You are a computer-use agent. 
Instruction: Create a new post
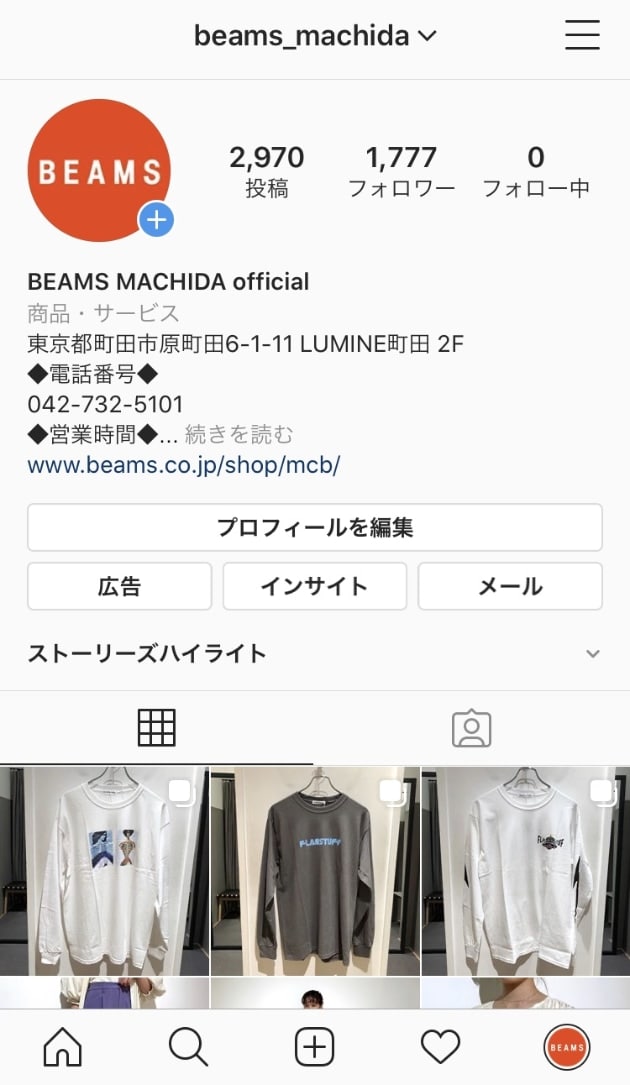[x=314, y=1046]
